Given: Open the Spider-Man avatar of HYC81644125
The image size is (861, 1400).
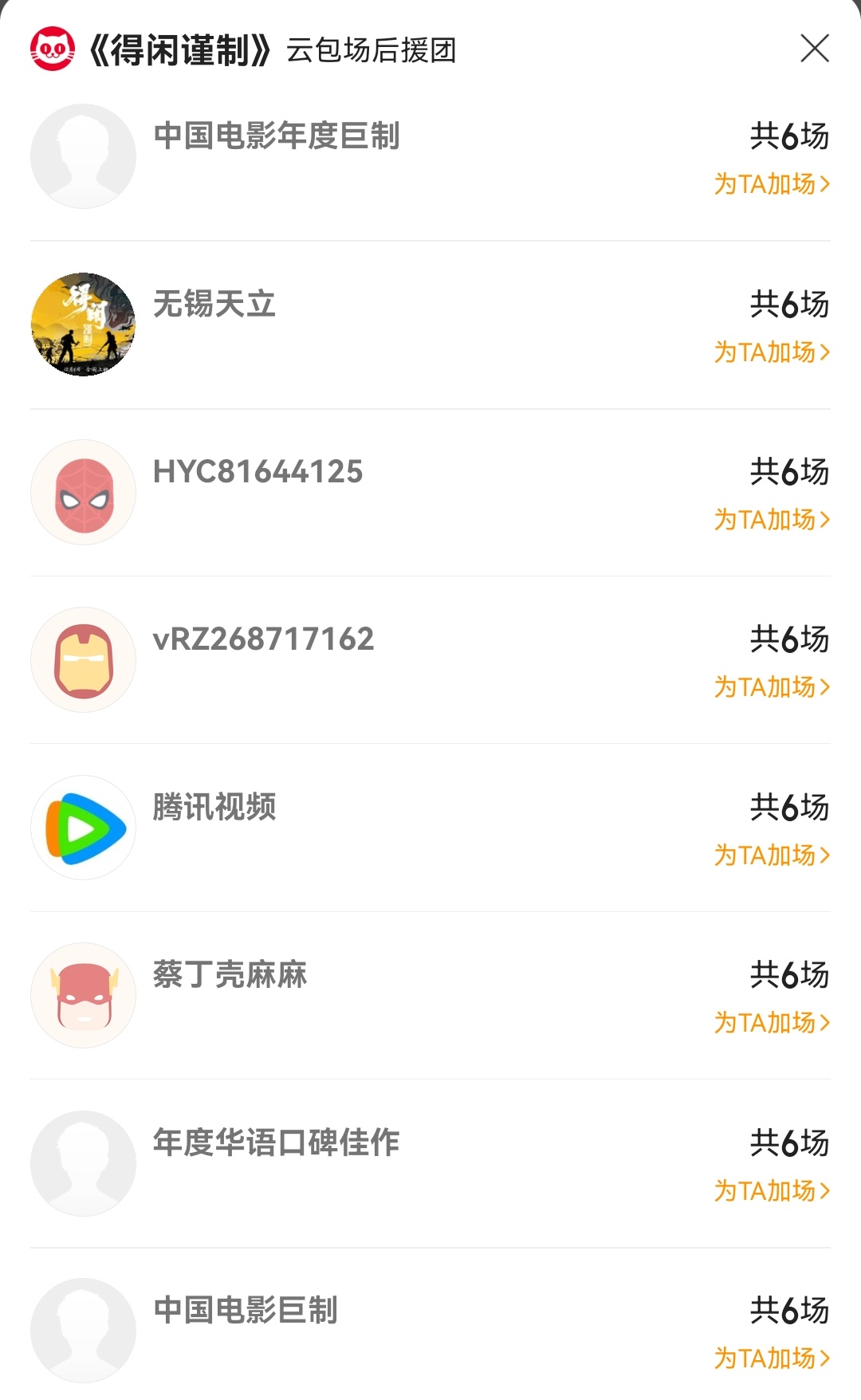Looking at the screenshot, I should (x=82, y=491).
